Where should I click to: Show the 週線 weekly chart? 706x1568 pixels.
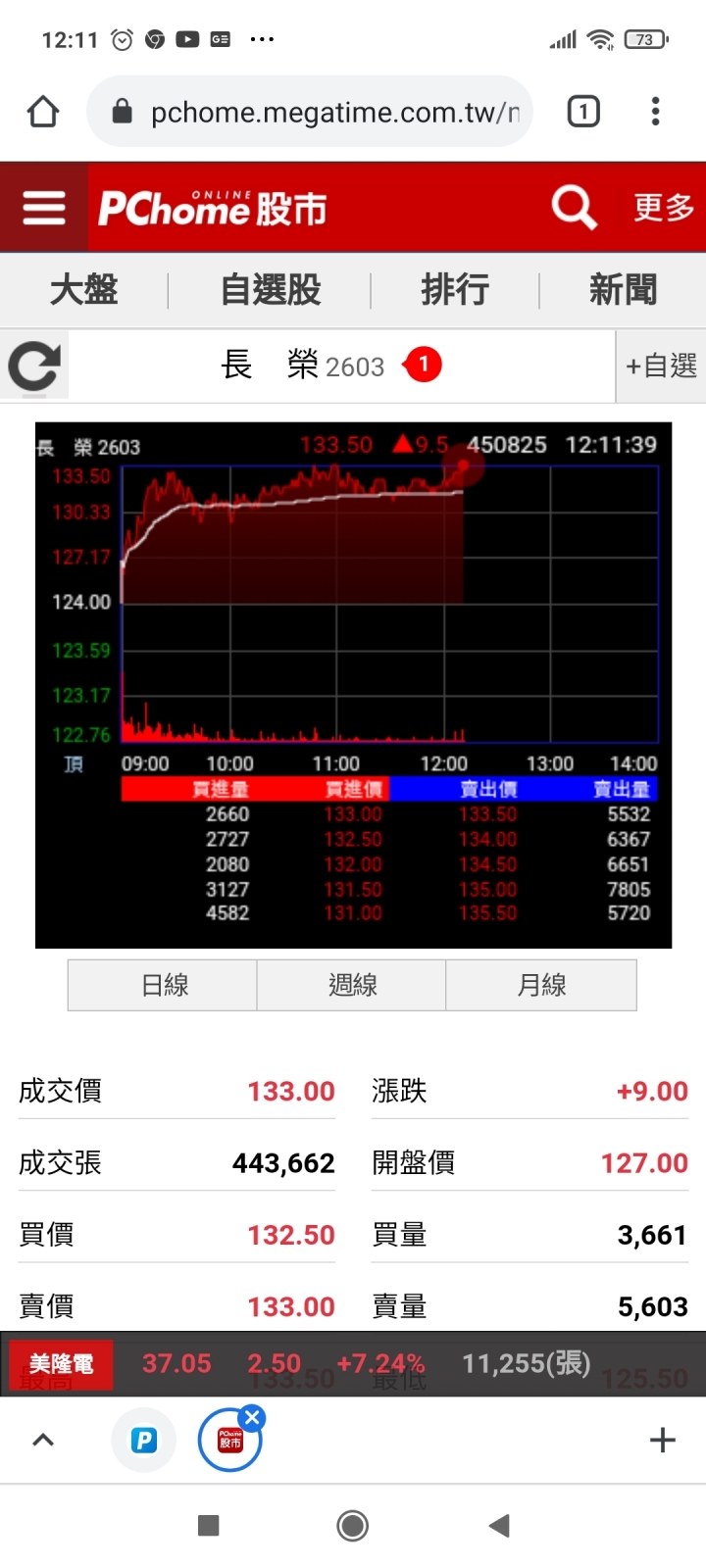352,985
